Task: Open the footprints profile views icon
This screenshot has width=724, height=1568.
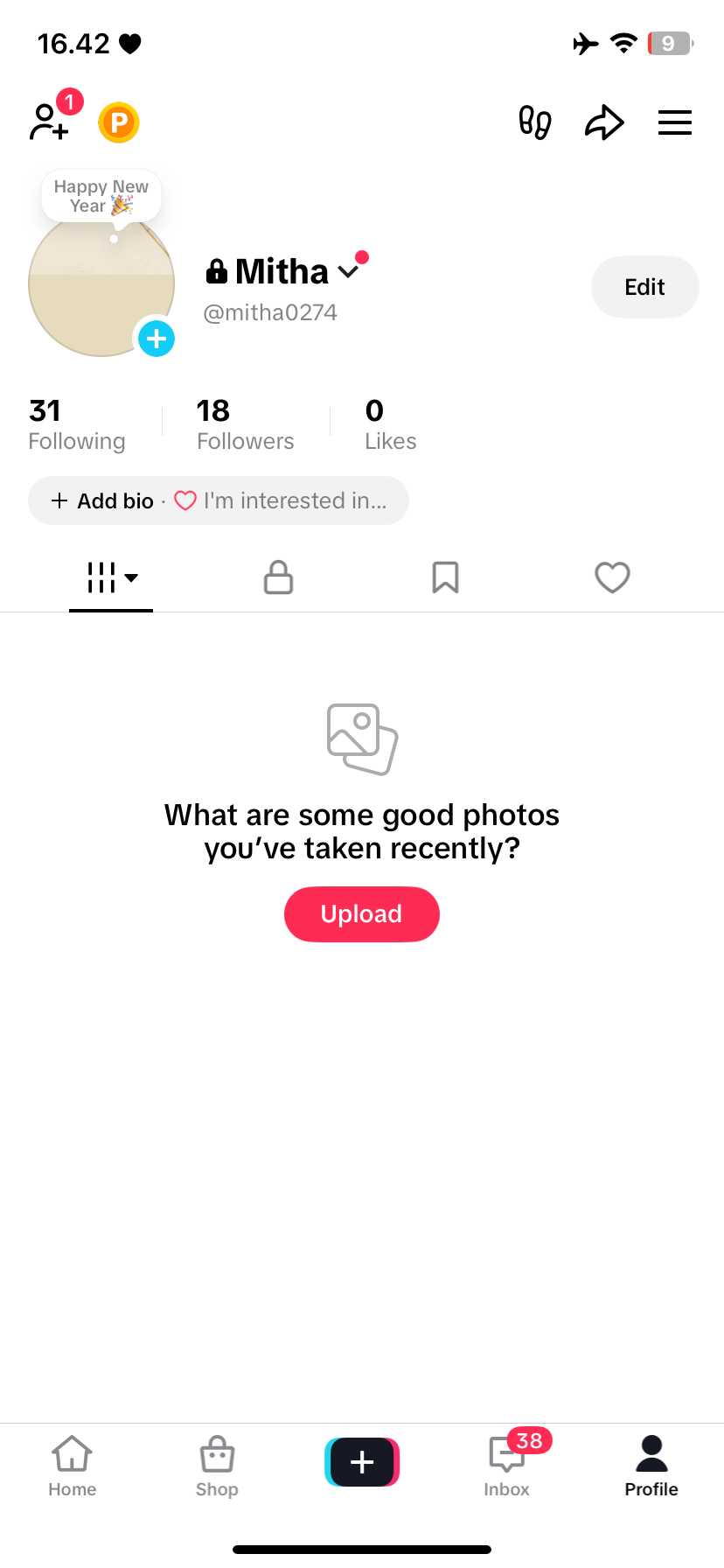Action: (534, 122)
